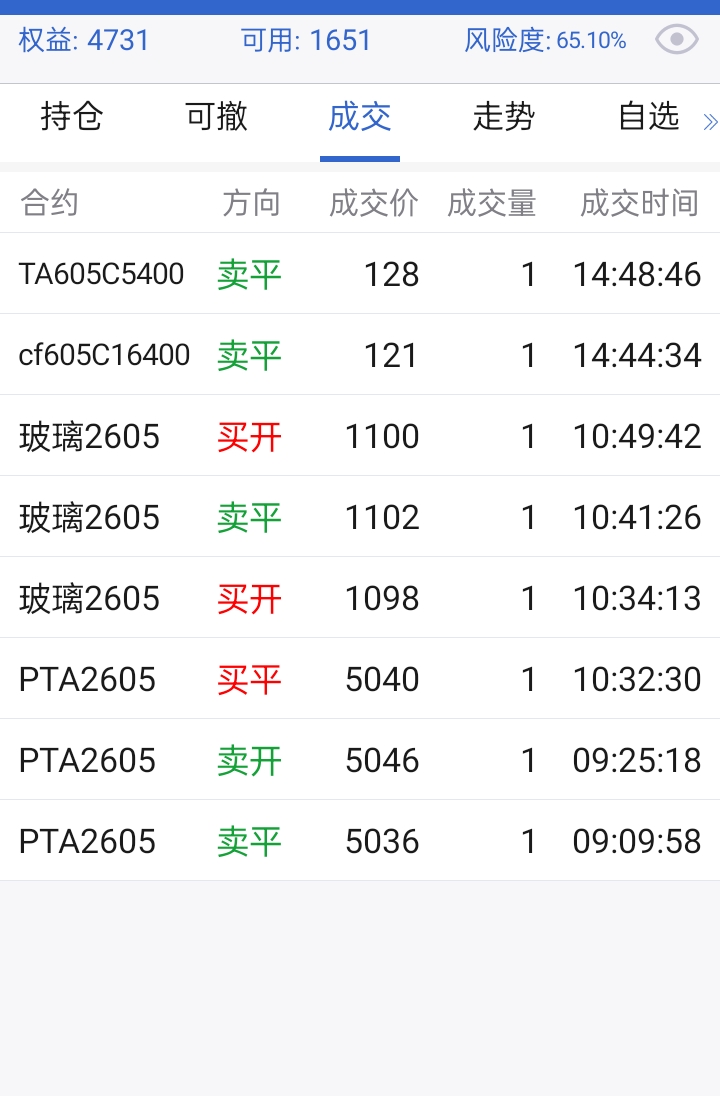Toggle the eye icon to hide account figures
The height and width of the screenshot is (1096, 720).
(676, 40)
